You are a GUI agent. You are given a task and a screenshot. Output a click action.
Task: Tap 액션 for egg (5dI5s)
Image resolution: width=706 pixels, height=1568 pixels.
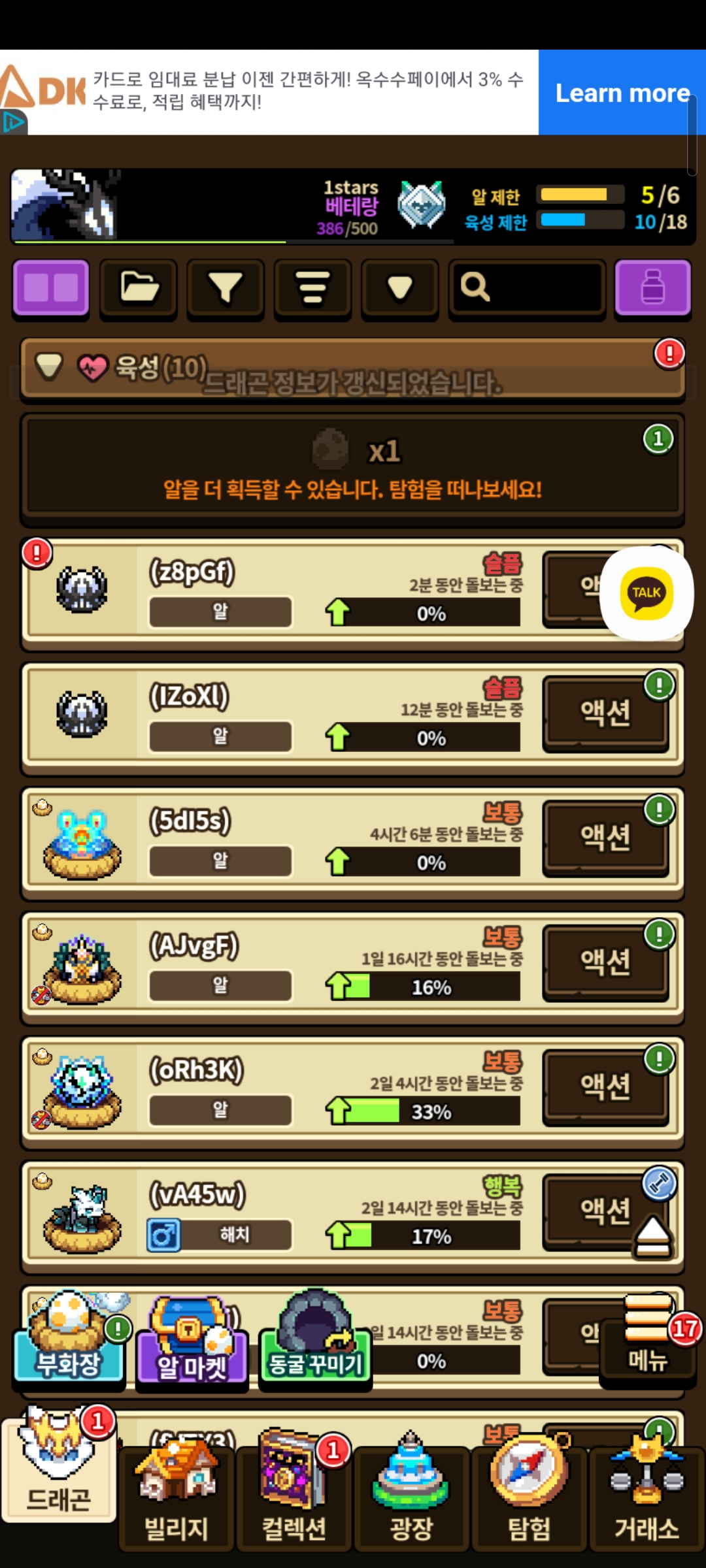(x=605, y=837)
